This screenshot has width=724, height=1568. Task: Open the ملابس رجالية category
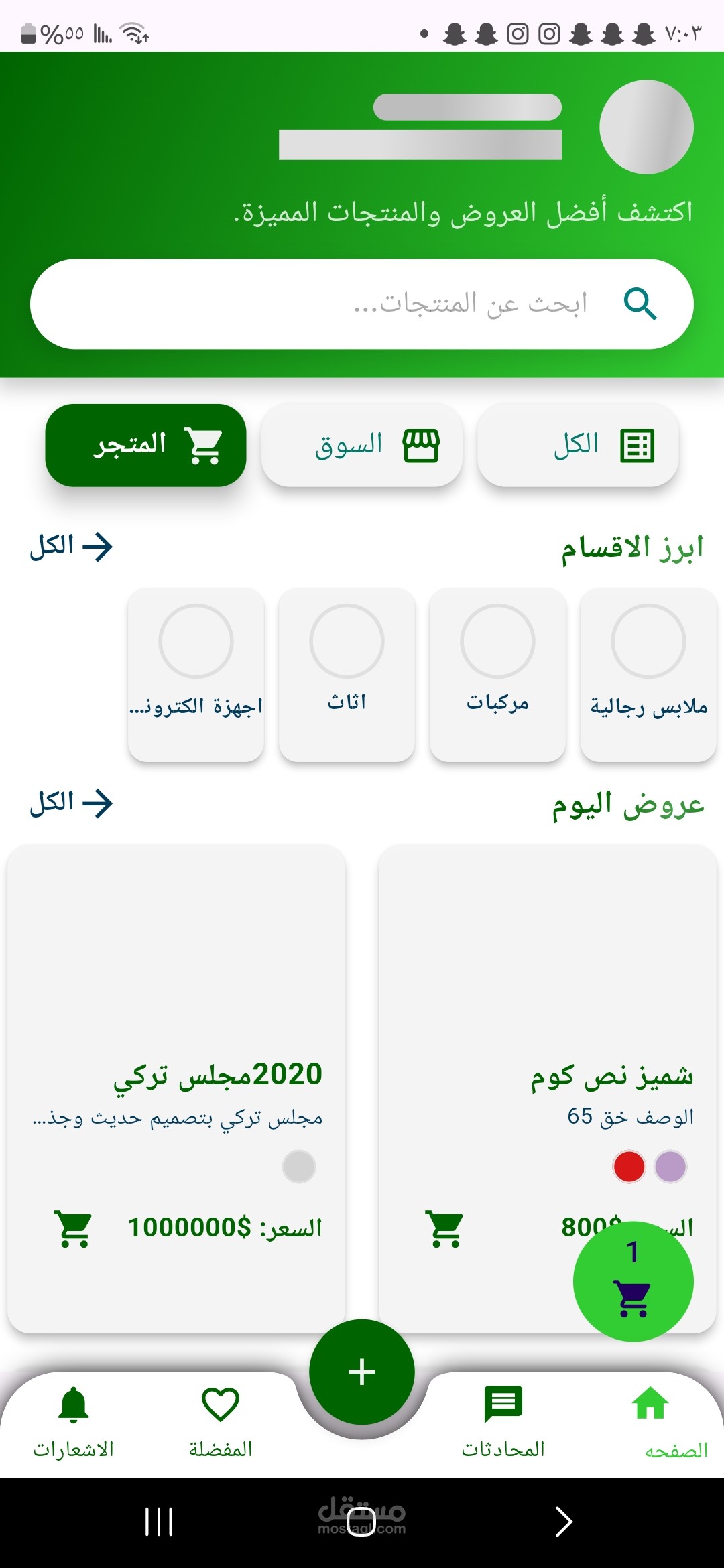pyautogui.click(x=648, y=675)
